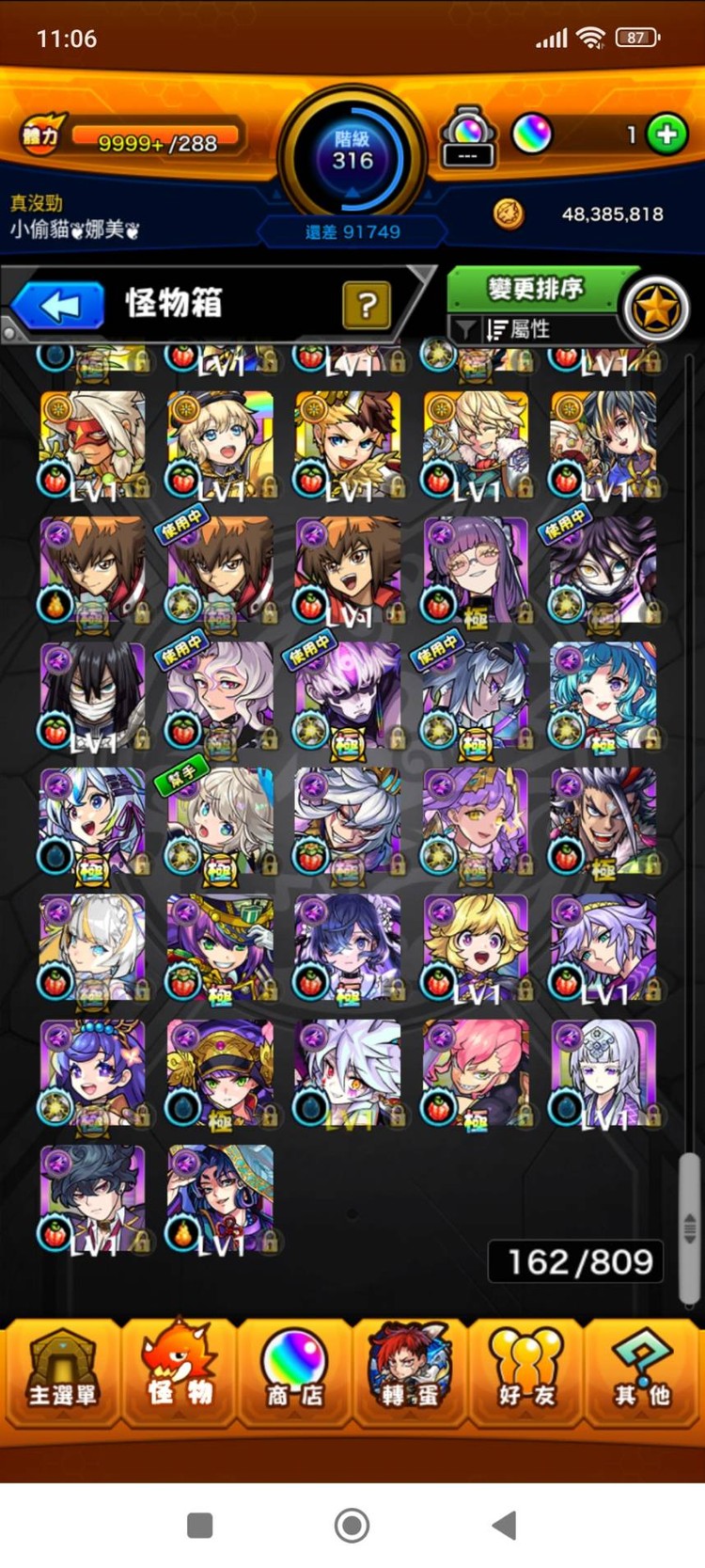Open the question mark help button
This screenshot has height=1568, width=705.
367,304
